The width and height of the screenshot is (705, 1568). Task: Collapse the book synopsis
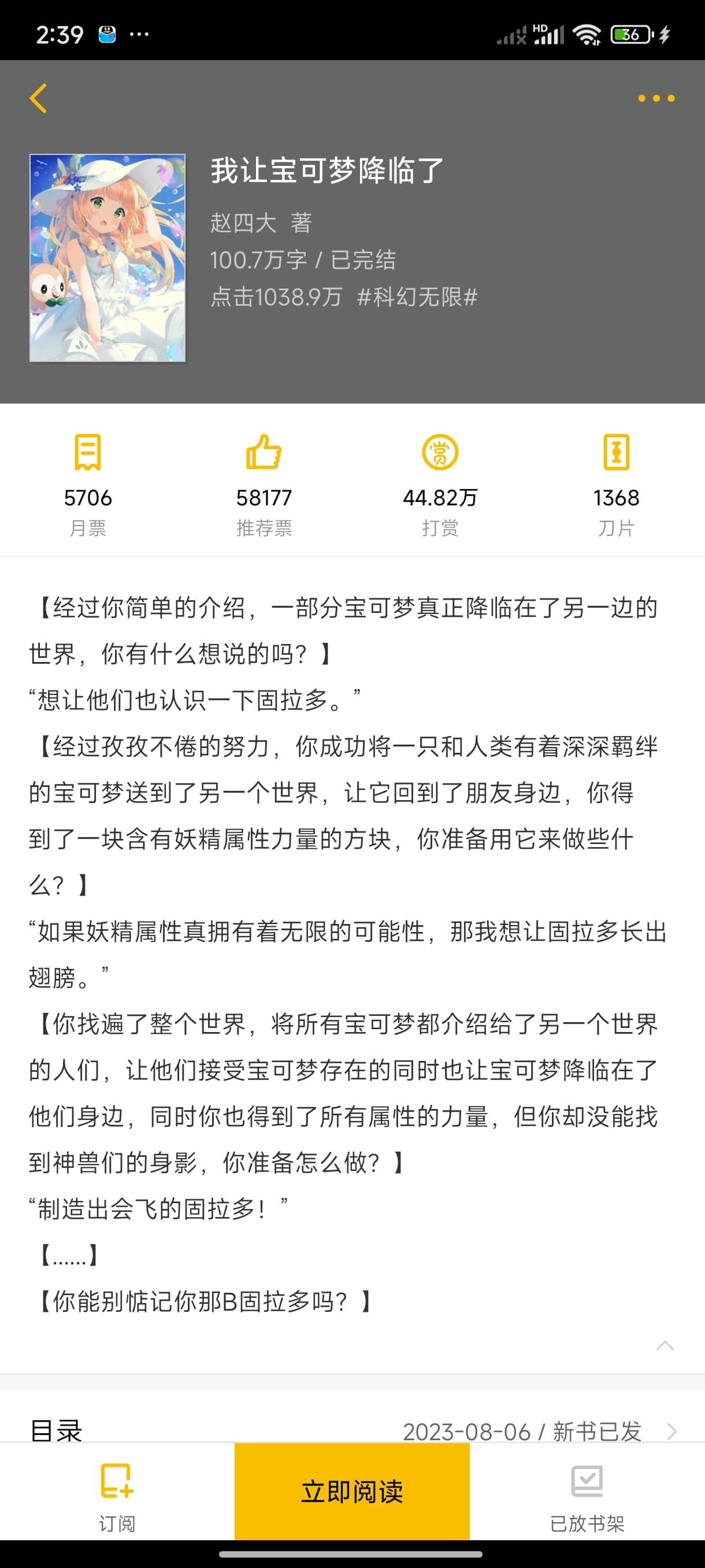tap(665, 1345)
